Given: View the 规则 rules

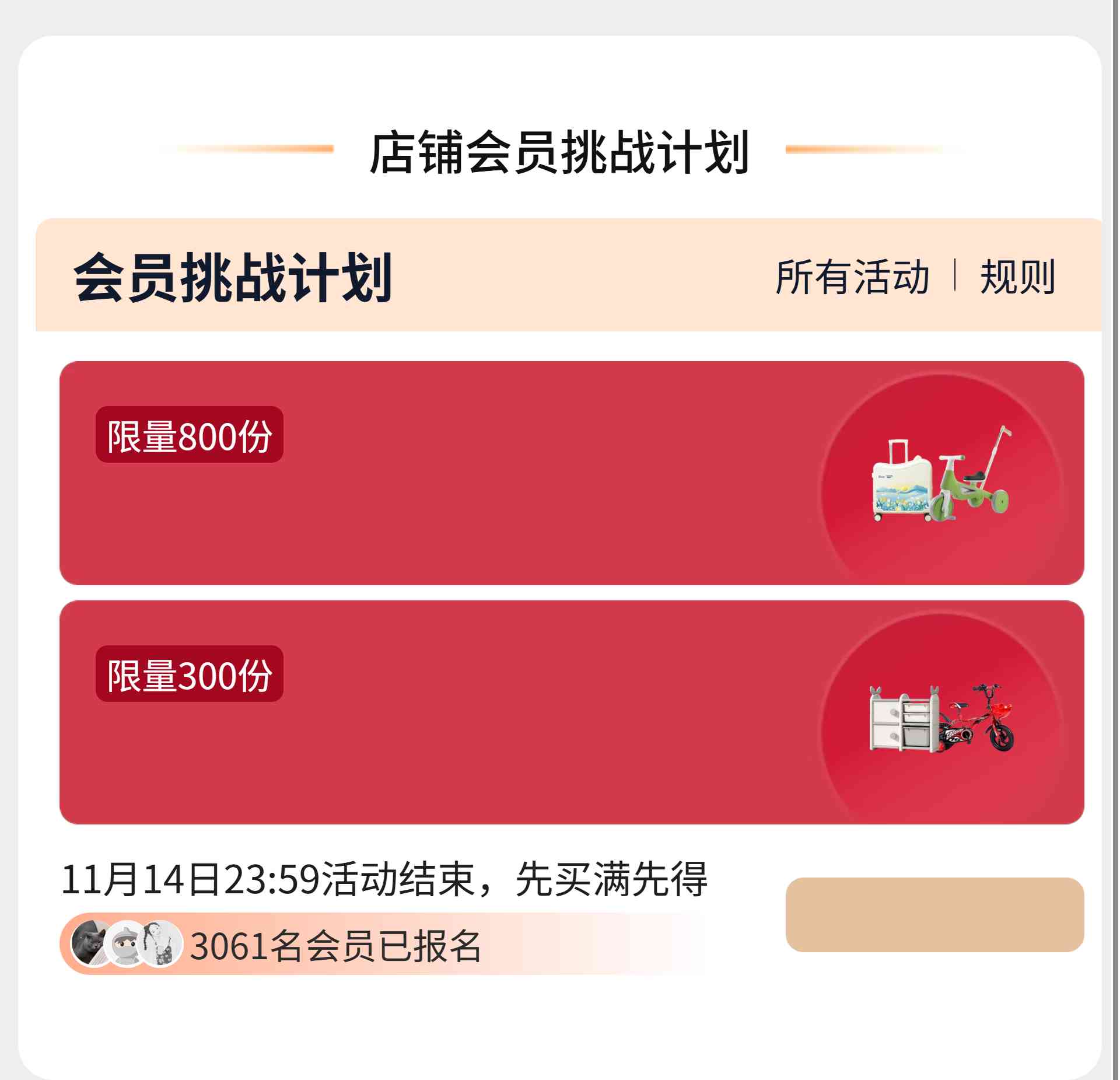Looking at the screenshot, I should pos(1017,277).
